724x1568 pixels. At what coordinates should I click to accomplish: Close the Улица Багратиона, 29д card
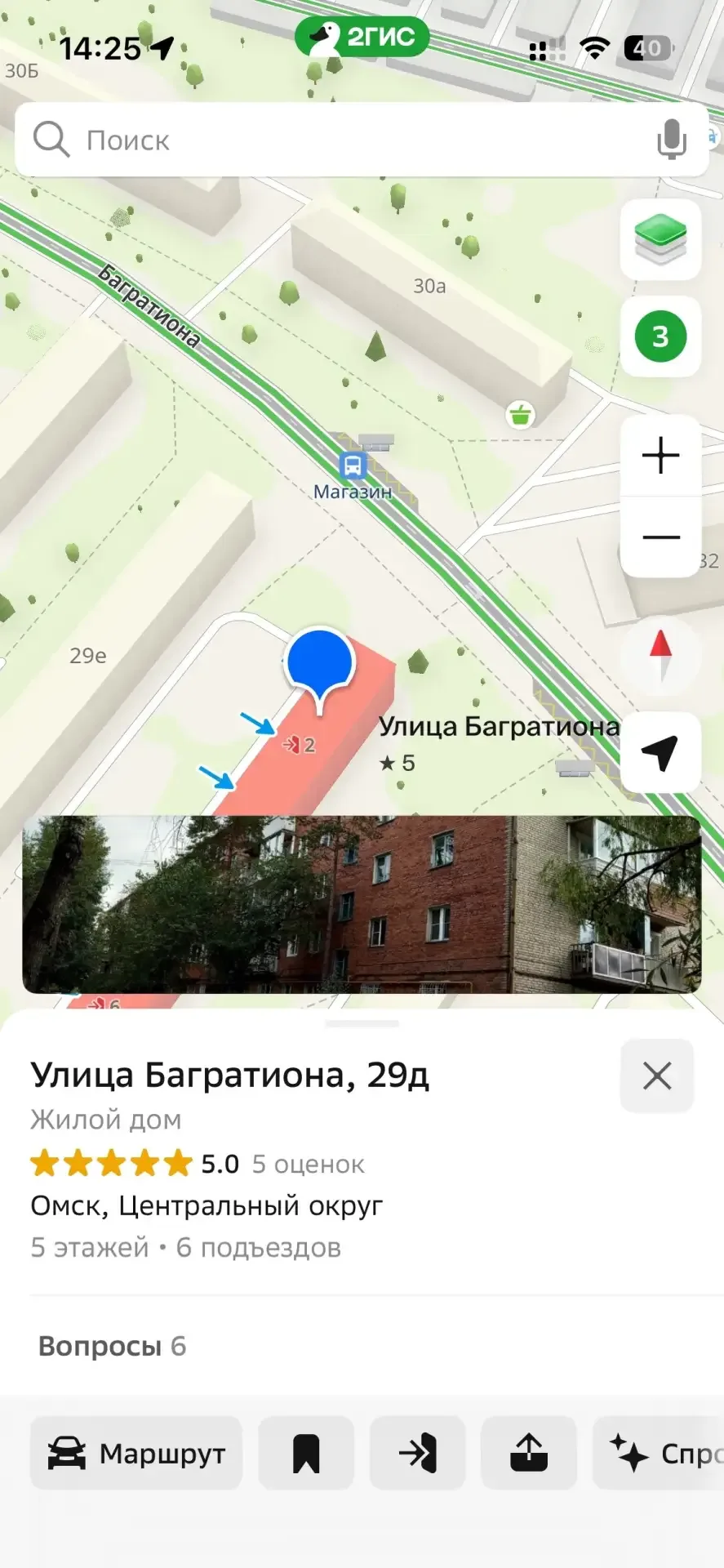click(657, 1076)
